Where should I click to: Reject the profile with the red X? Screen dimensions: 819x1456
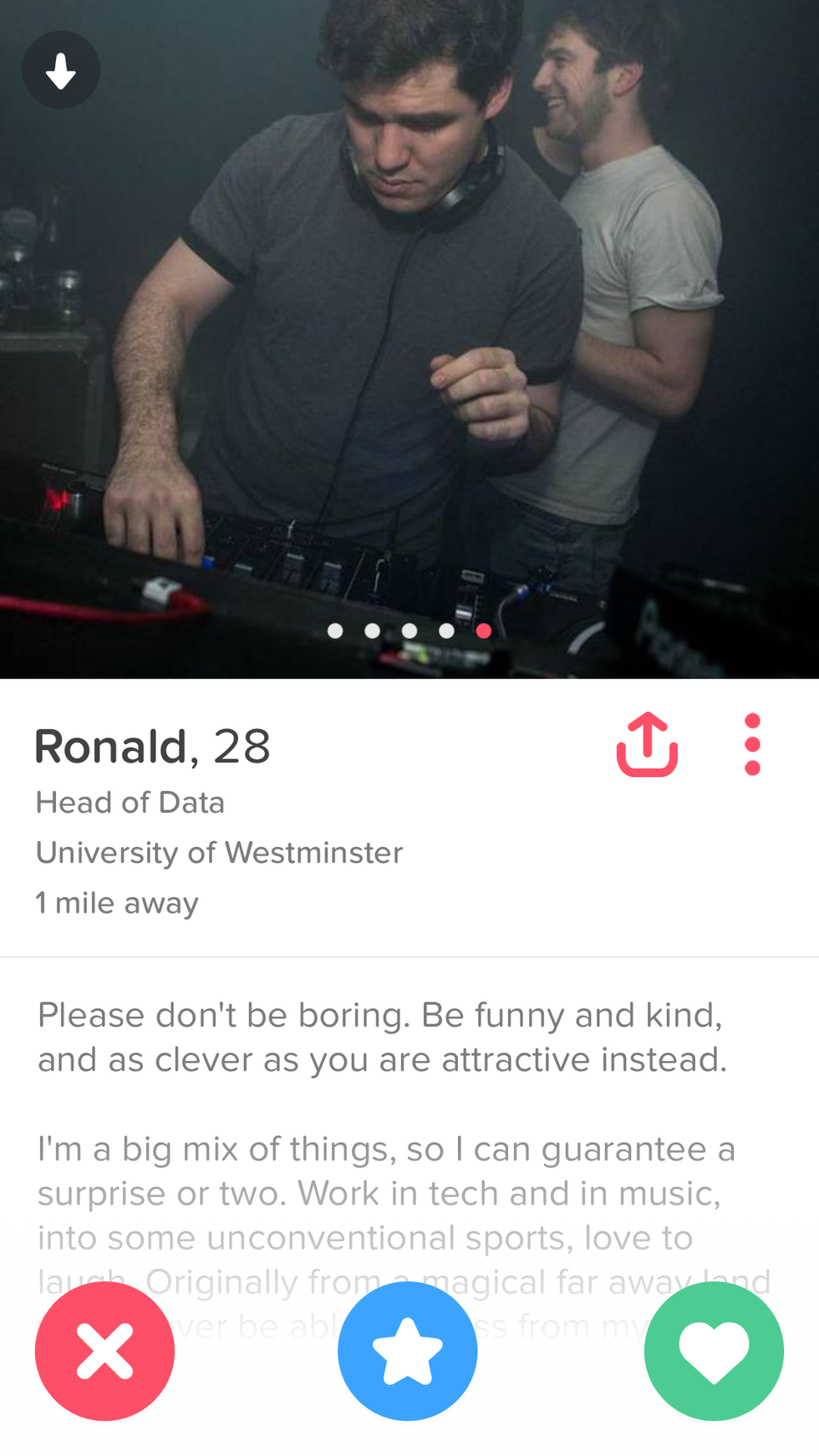[x=104, y=1351]
